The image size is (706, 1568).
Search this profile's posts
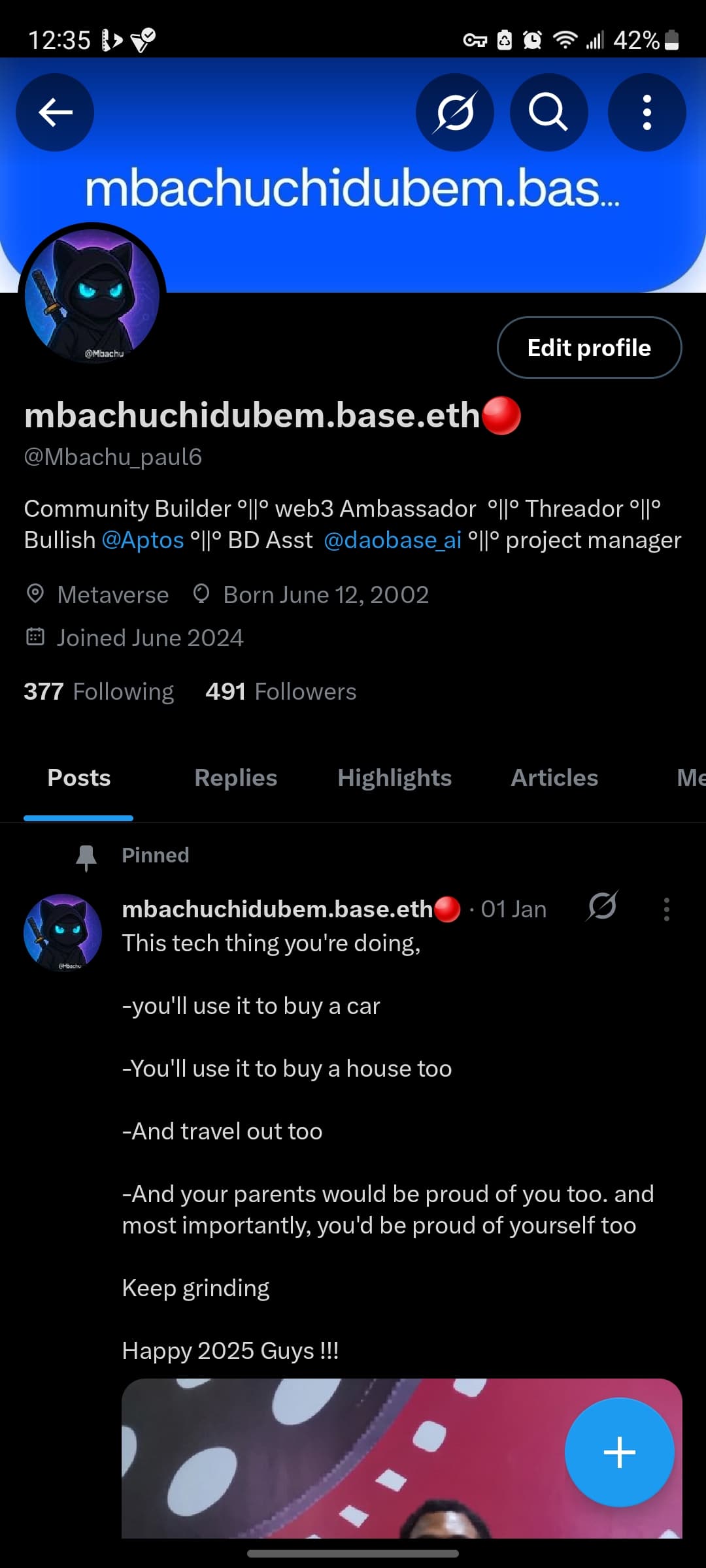click(548, 112)
